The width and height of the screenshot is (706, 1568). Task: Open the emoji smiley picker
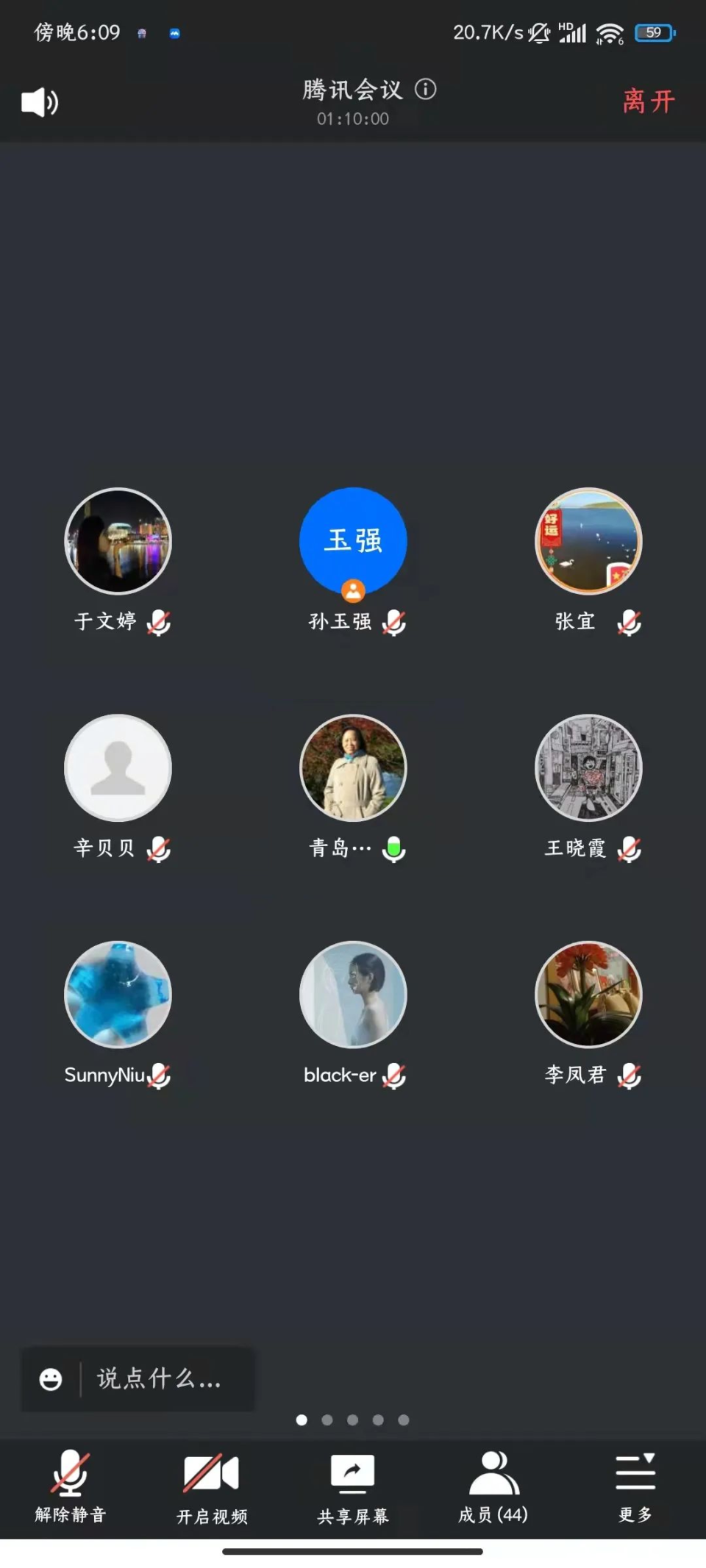pos(51,1379)
